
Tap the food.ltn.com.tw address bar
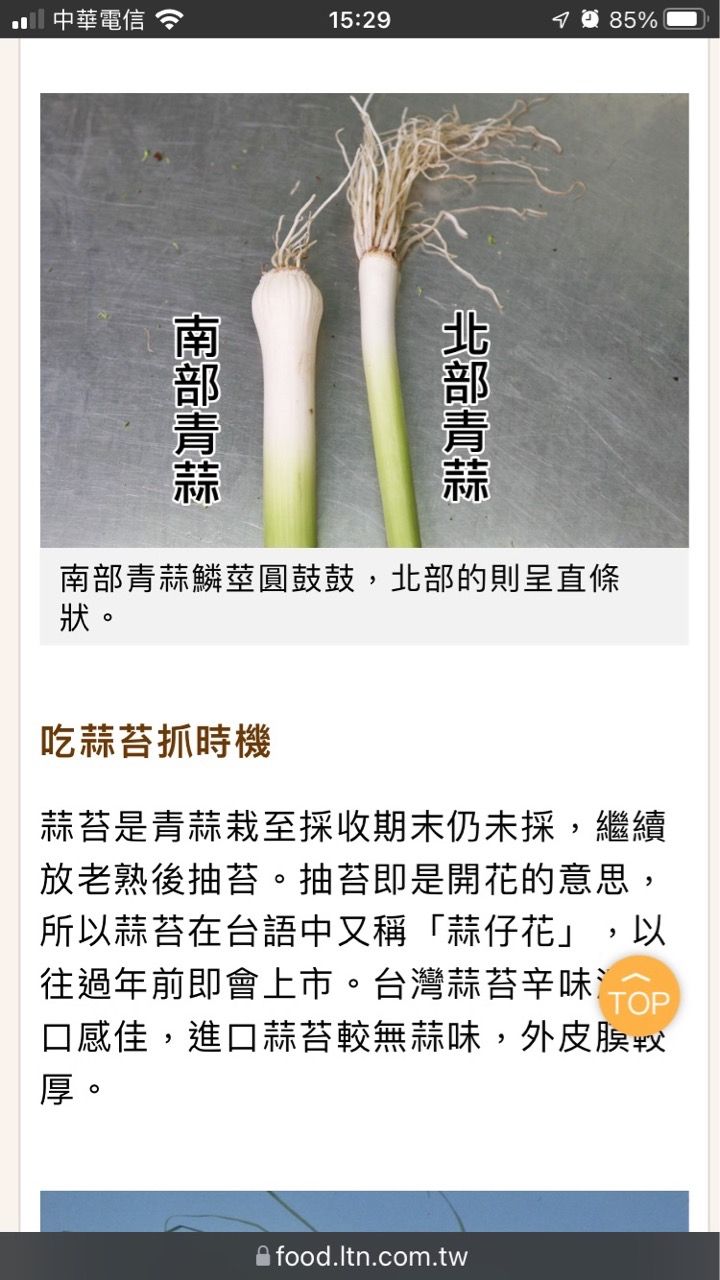(x=360, y=1256)
